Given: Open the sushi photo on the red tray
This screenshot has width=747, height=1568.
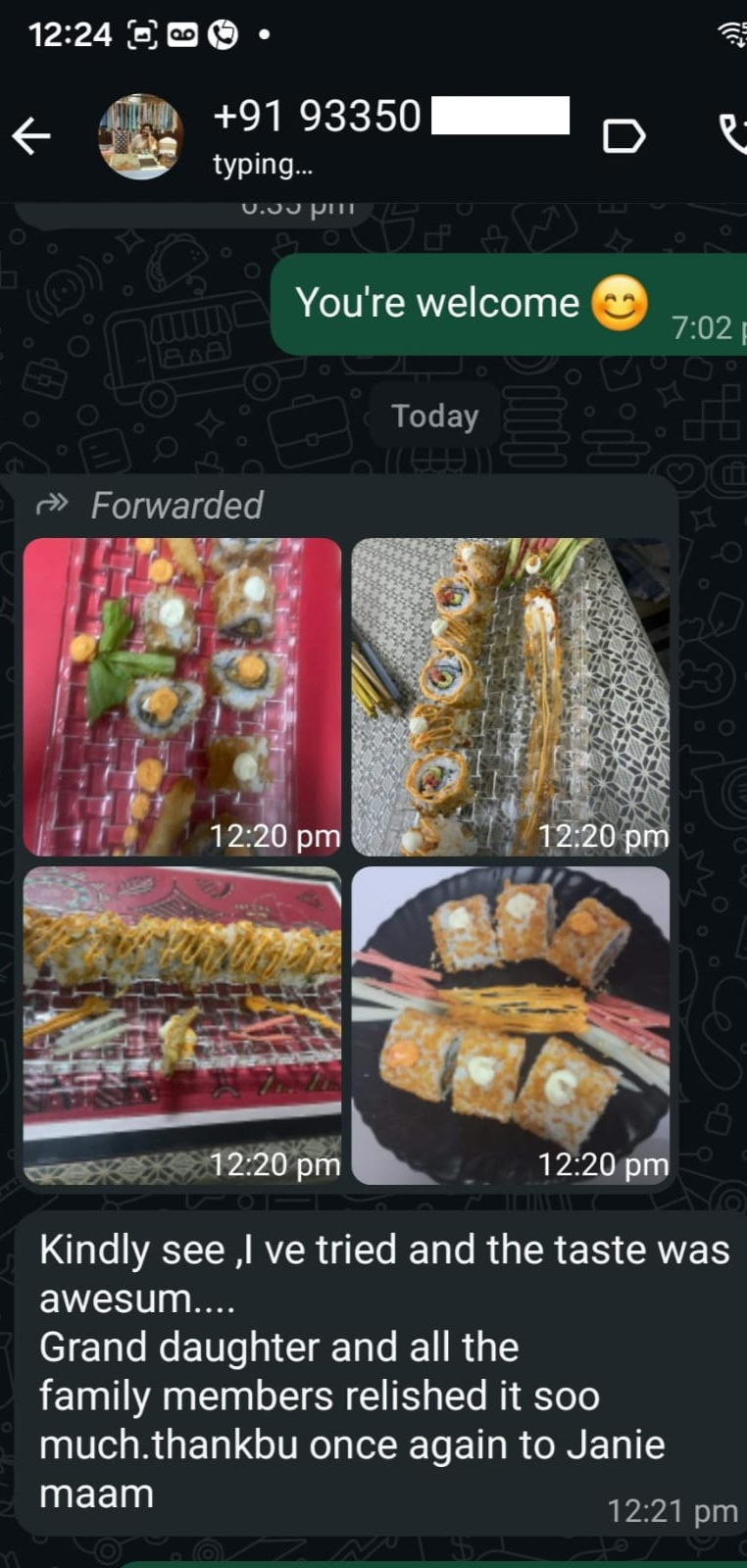Looking at the screenshot, I should (x=182, y=696).
